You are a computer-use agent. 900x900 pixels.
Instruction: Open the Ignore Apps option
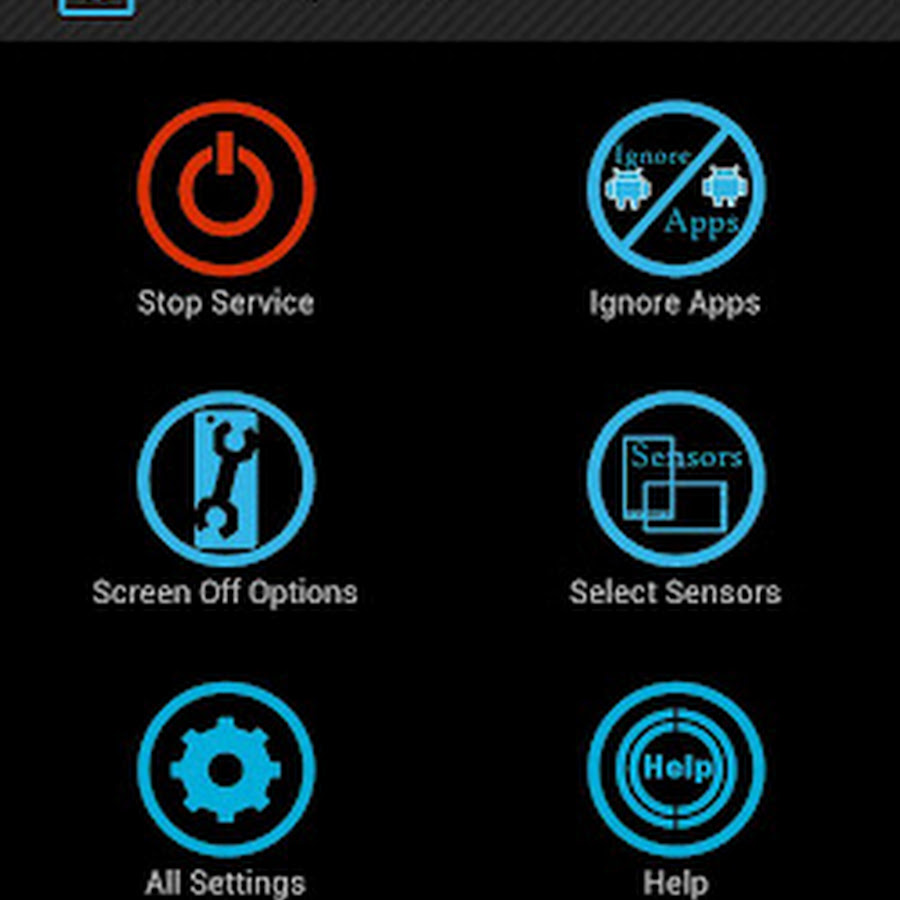[x=675, y=188]
